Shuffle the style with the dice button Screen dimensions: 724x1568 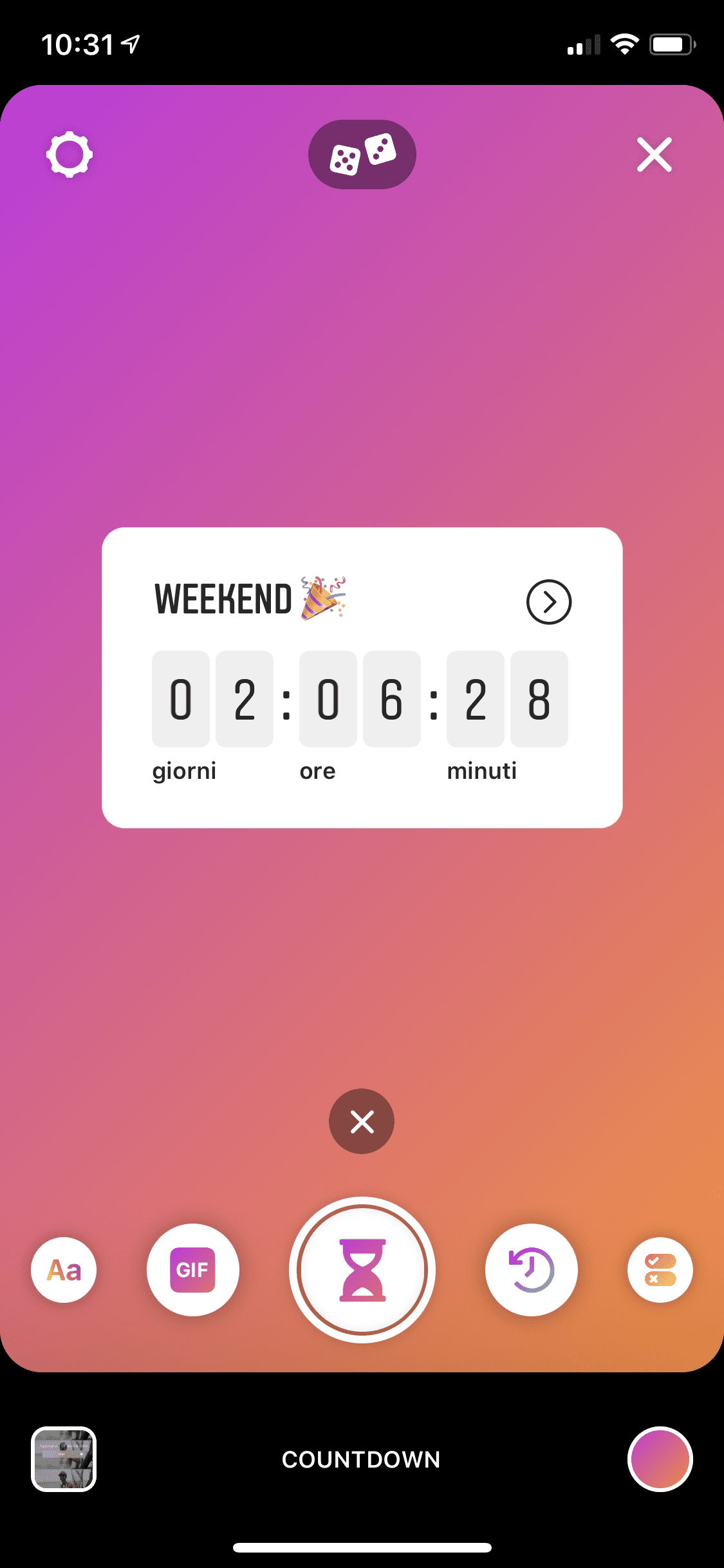(x=362, y=154)
